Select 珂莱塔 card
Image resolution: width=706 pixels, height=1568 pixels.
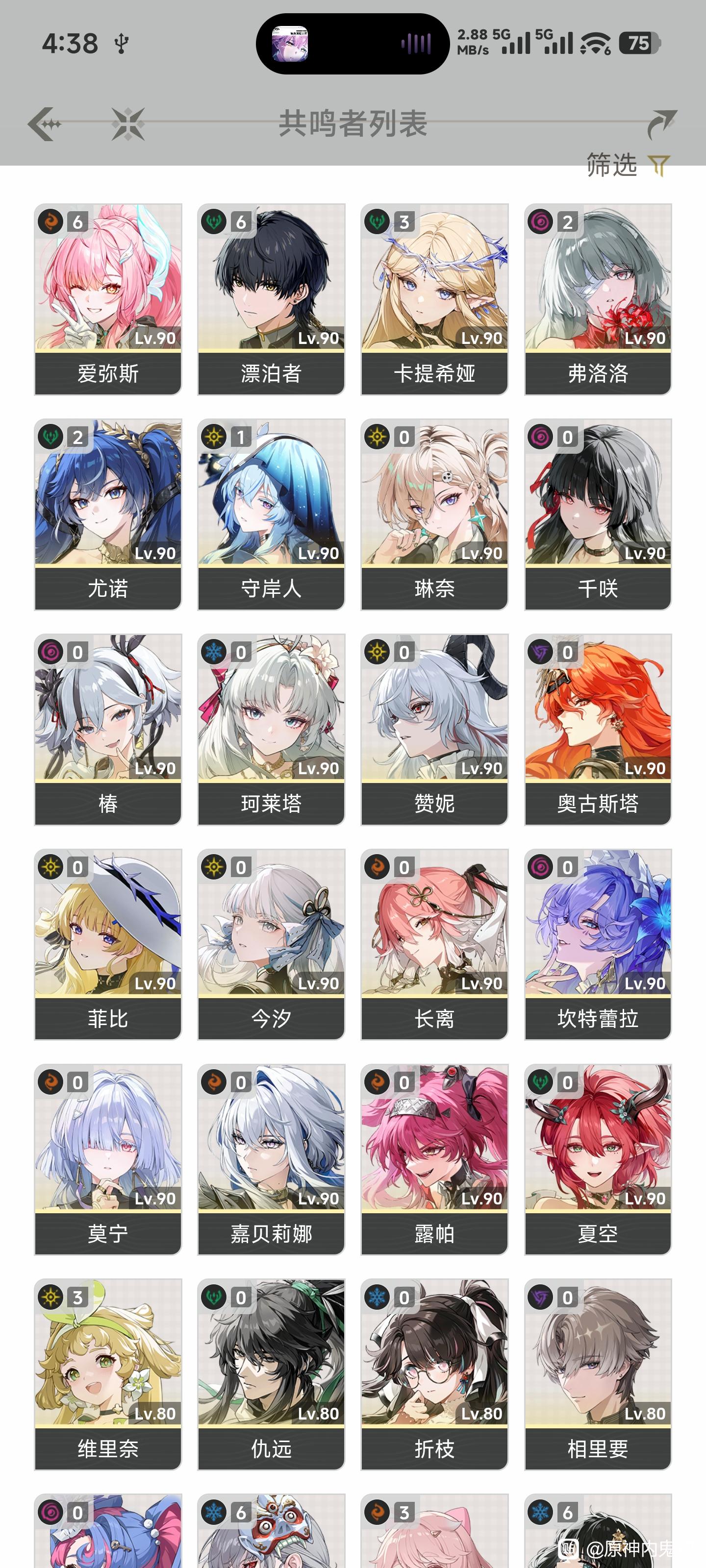[x=271, y=730]
